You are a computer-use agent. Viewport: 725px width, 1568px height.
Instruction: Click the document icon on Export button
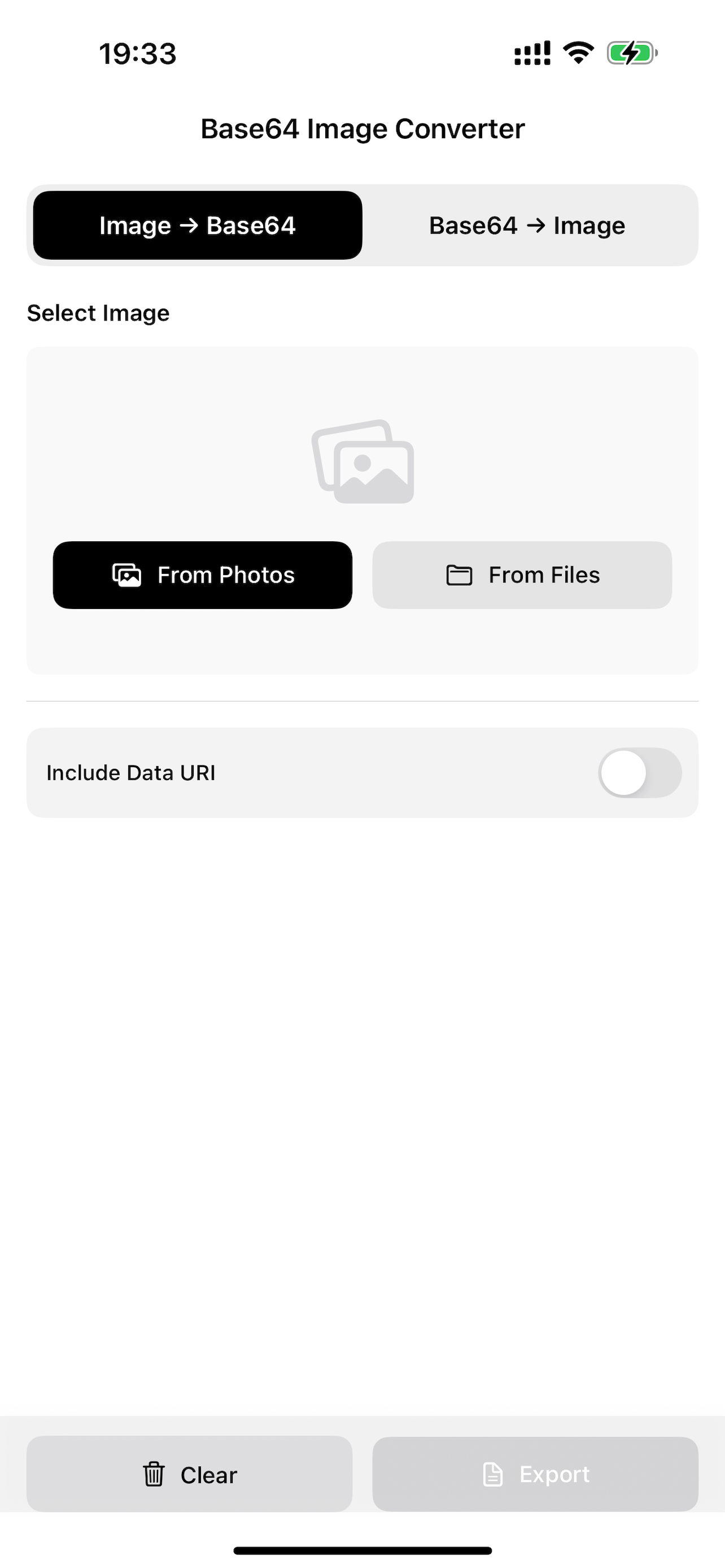492,1475
